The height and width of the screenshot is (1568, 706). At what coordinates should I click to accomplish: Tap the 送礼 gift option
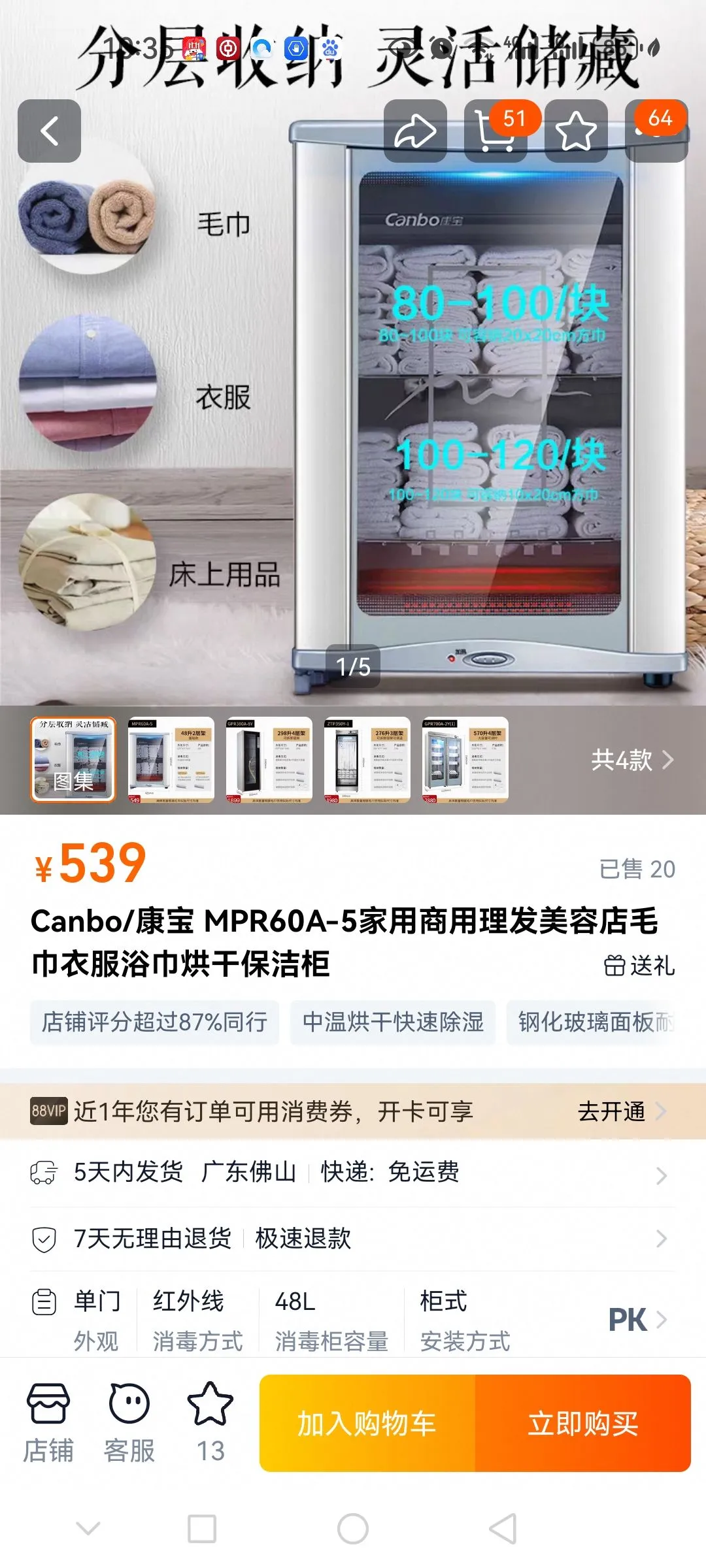(639, 965)
